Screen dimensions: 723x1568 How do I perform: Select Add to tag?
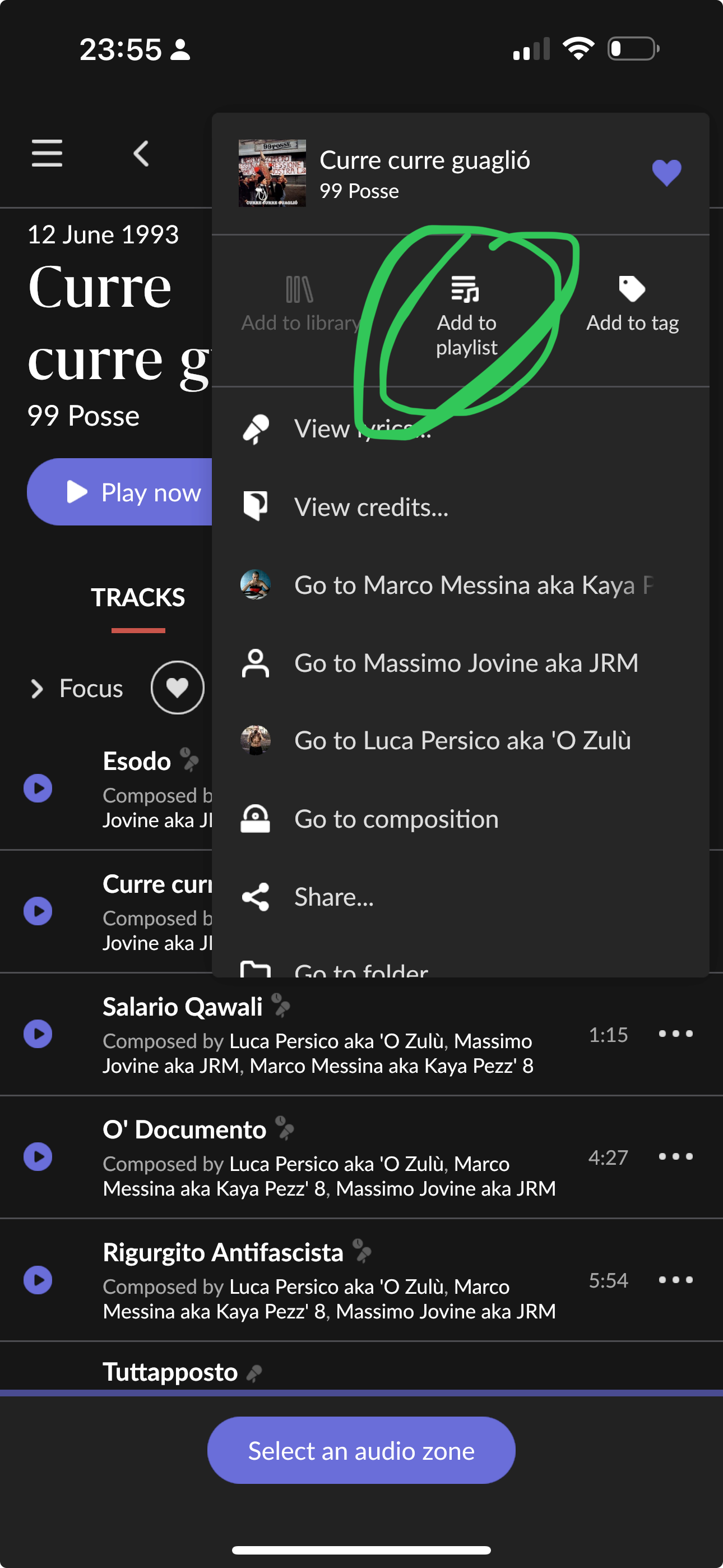[x=632, y=305]
